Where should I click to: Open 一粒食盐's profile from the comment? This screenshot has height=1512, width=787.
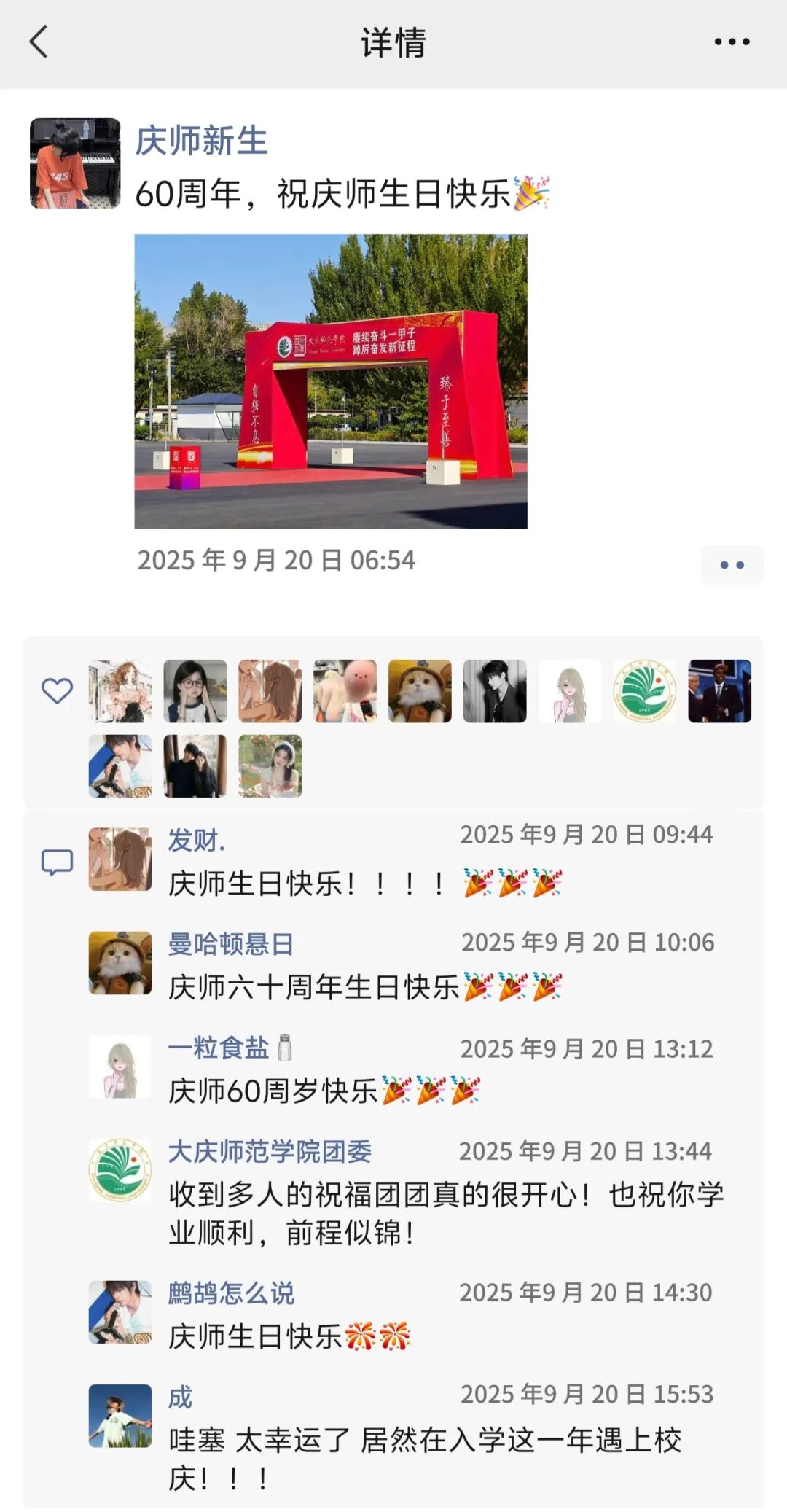219,1048
